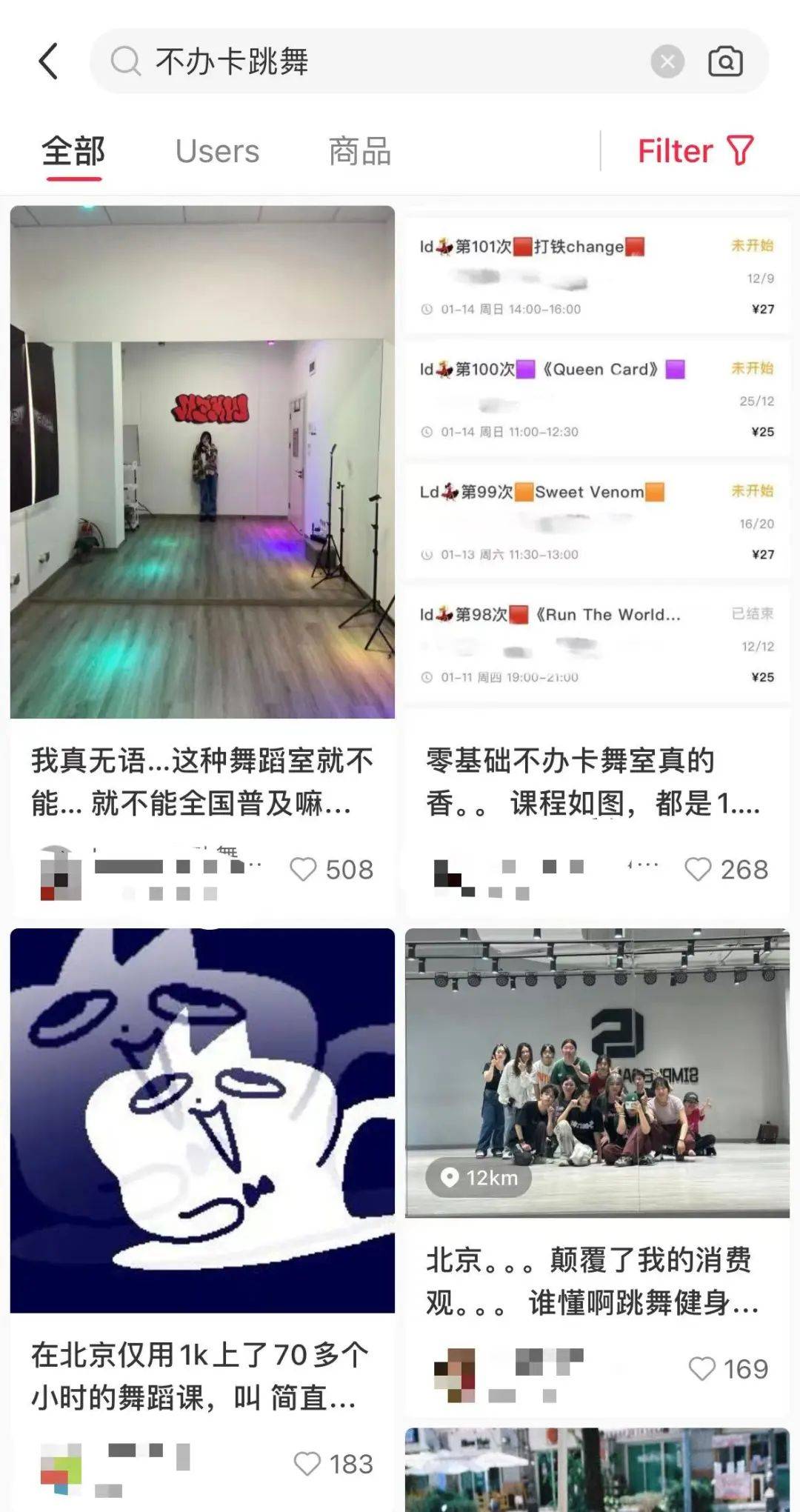Open the post 我真无语...这种舞蹈室

click(x=202, y=782)
